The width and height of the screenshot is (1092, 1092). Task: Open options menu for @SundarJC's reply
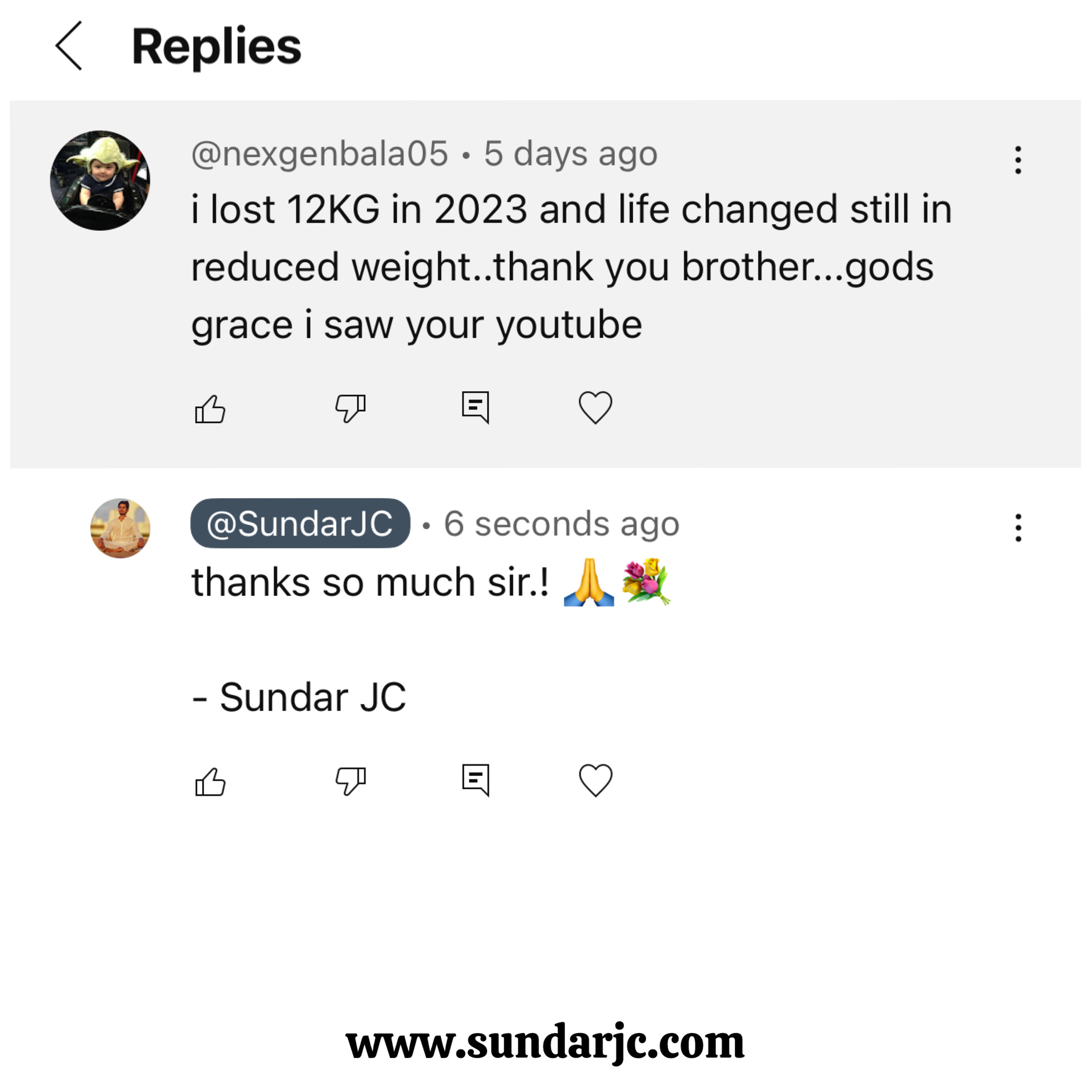click(1018, 528)
